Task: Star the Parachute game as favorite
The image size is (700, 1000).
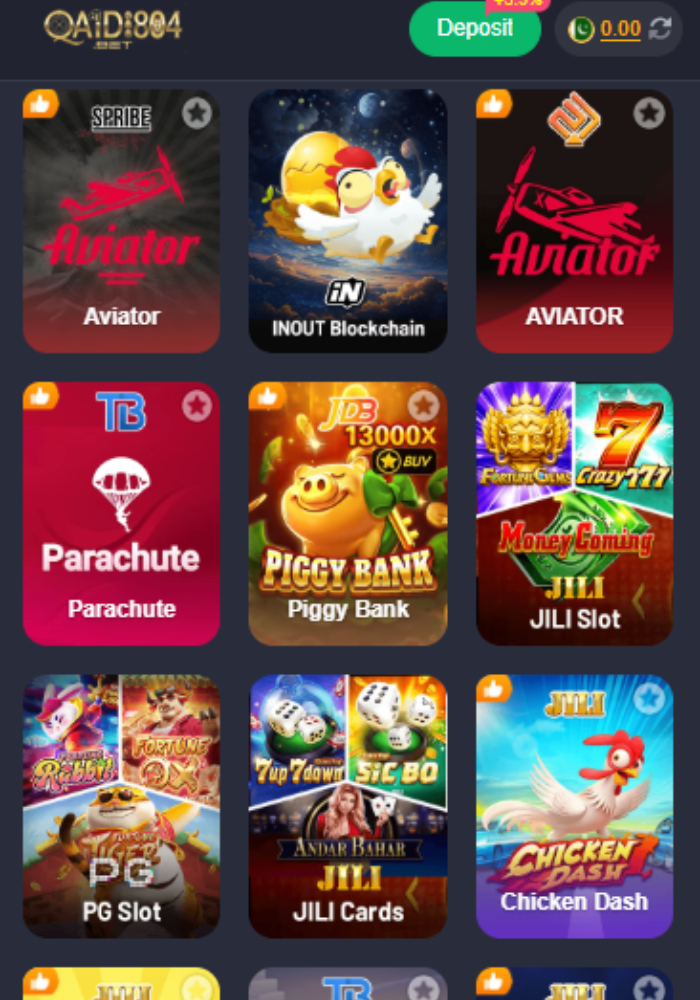Action: pyautogui.click(x=197, y=405)
